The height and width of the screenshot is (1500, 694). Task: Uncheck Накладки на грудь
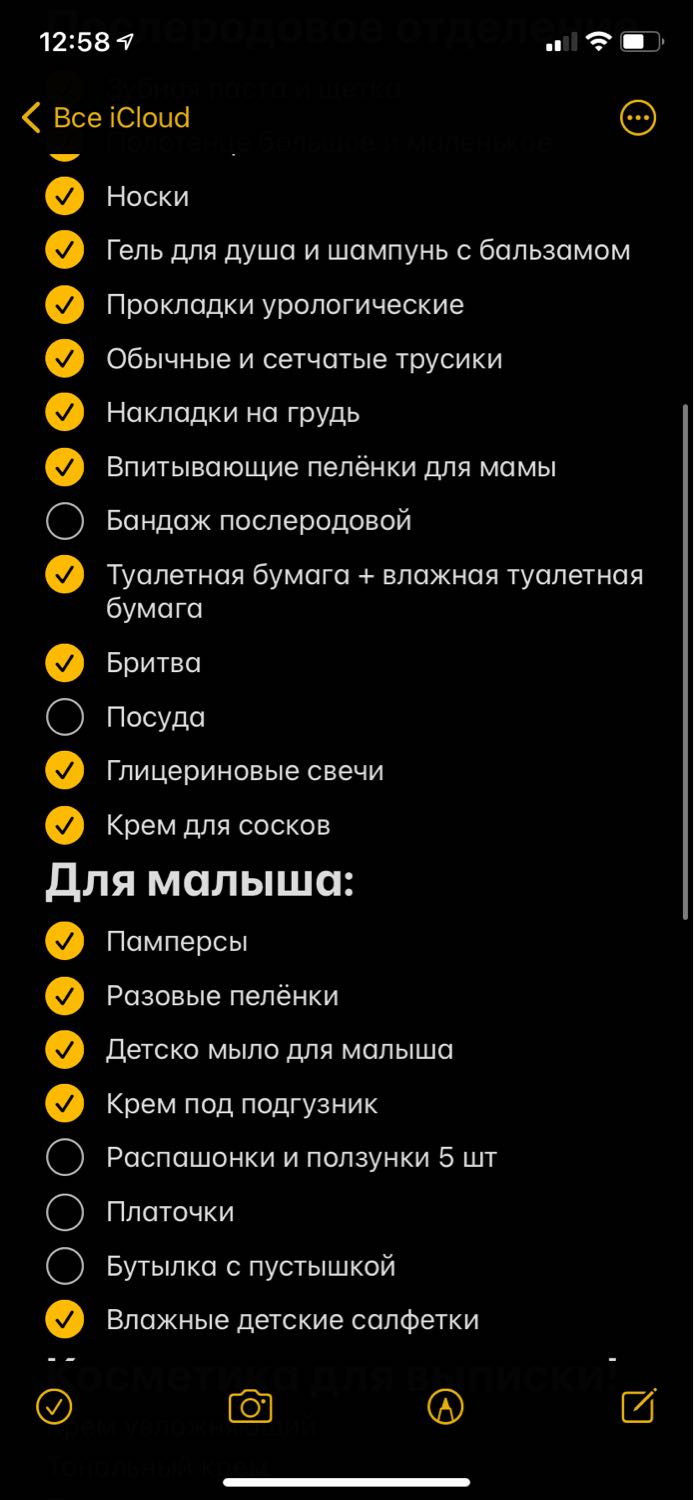(x=65, y=413)
